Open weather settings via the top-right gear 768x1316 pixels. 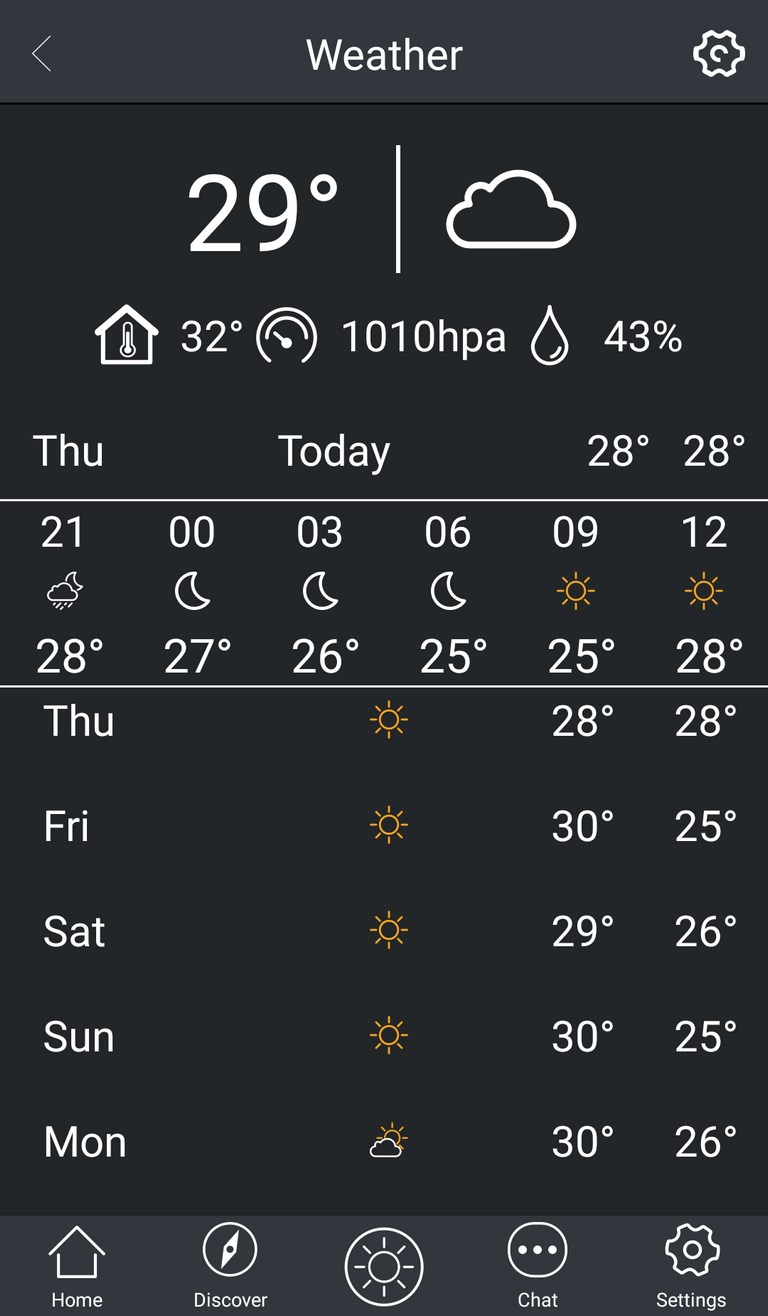(719, 53)
